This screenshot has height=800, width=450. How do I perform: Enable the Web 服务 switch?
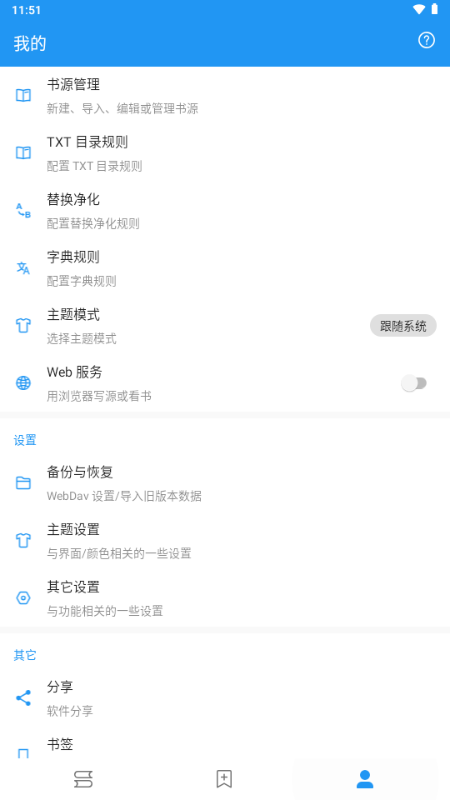coord(414,383)
